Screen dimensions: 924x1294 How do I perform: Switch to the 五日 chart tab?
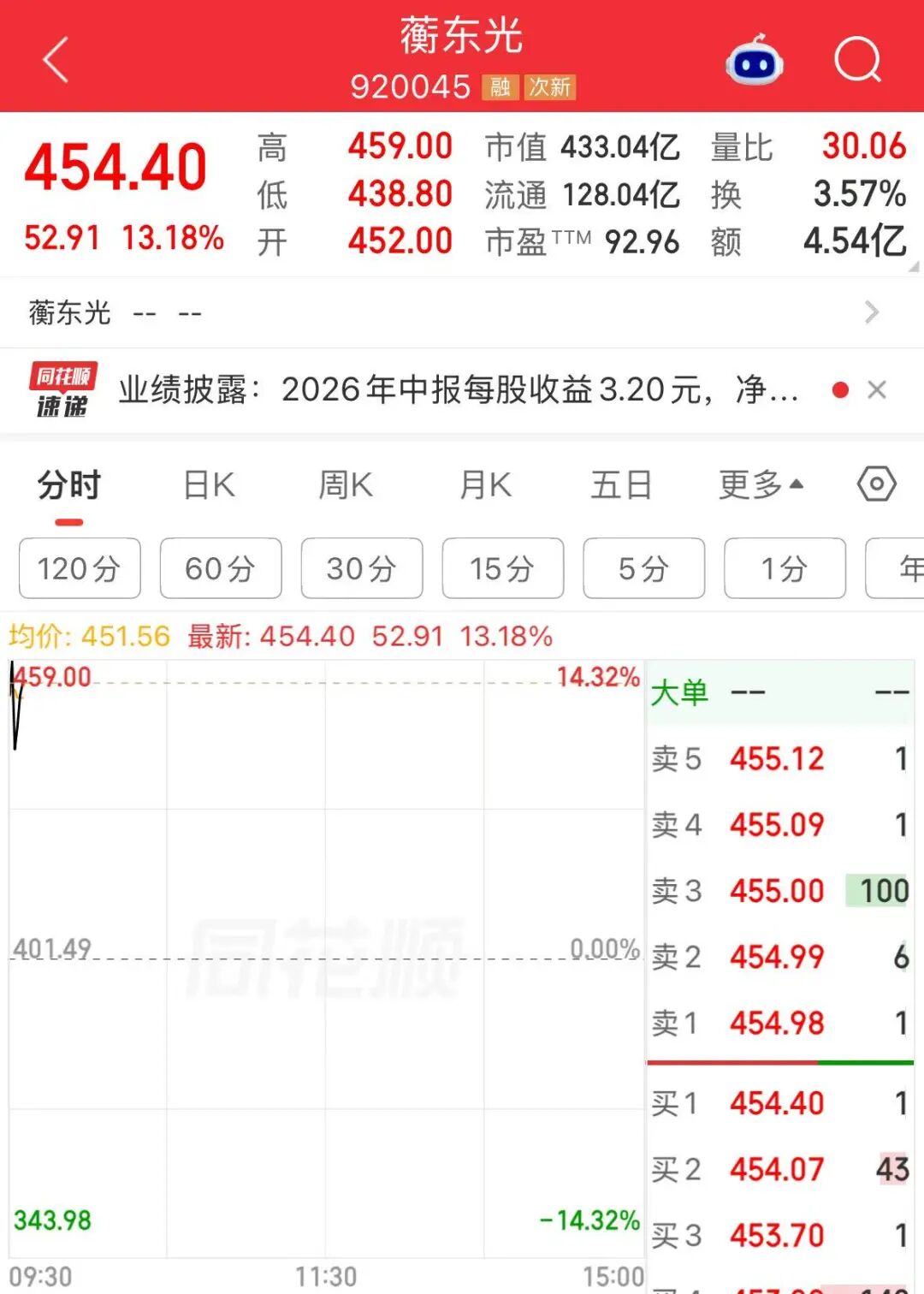[x=621, y=485]
